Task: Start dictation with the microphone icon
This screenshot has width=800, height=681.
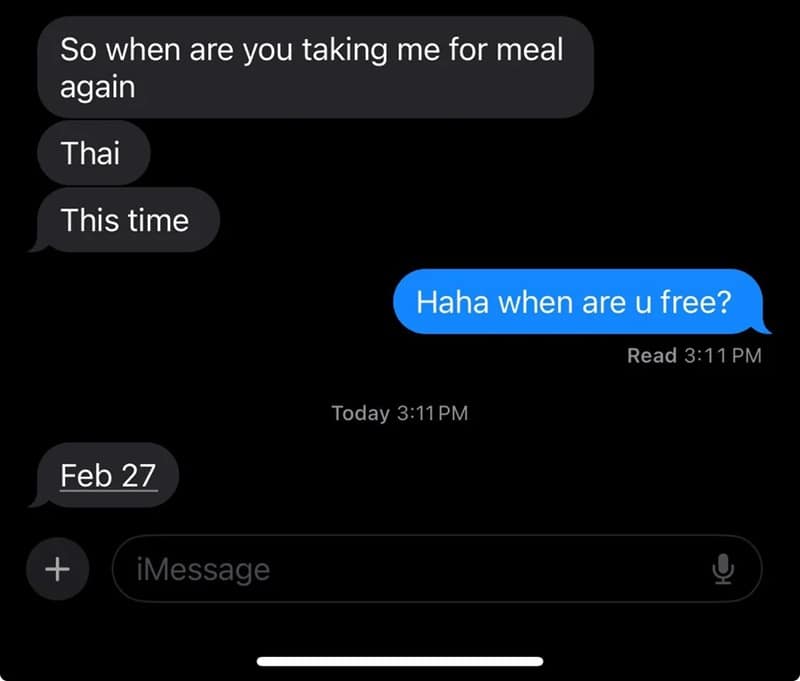Action: coord(723,569)
